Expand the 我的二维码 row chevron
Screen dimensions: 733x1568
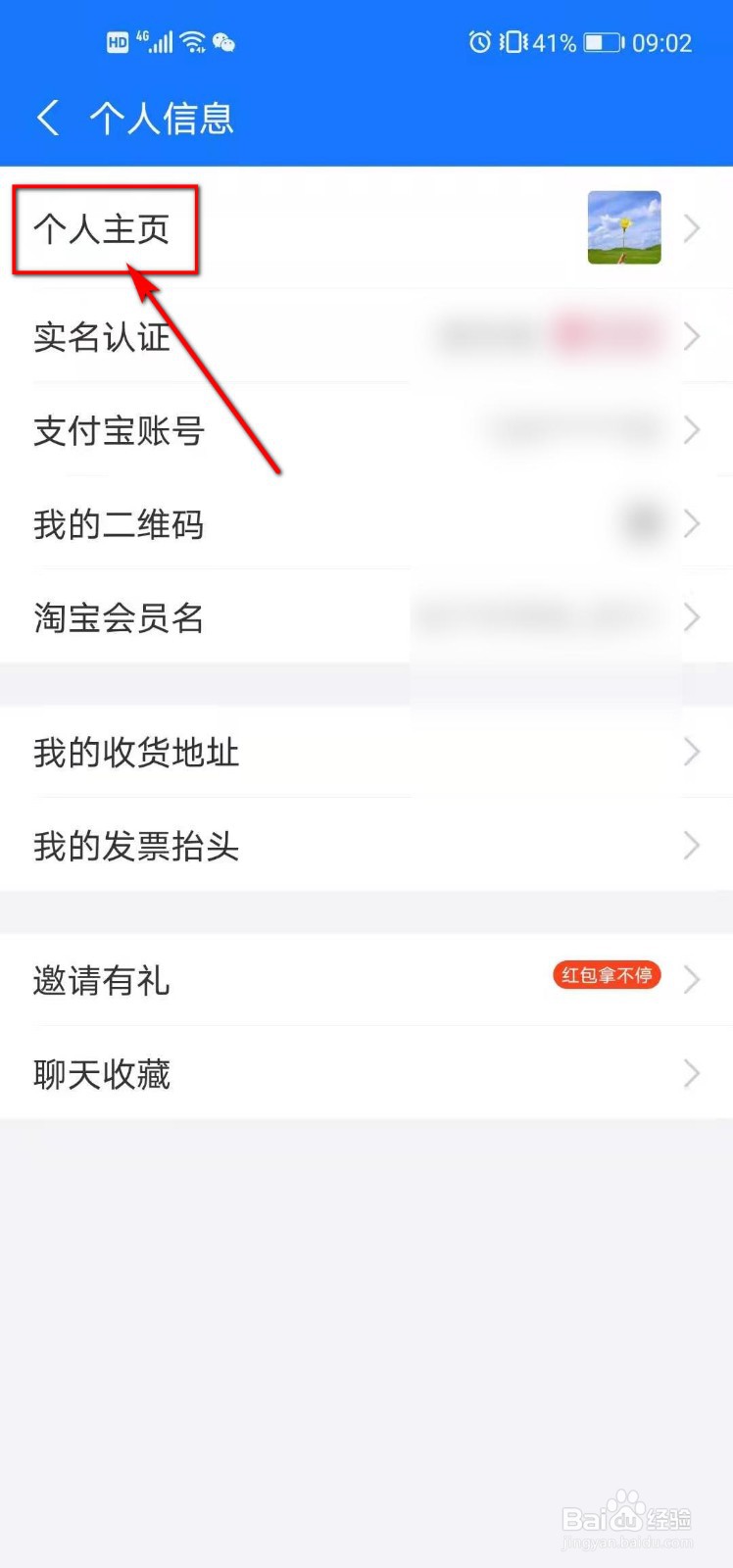tap(692, 523)
